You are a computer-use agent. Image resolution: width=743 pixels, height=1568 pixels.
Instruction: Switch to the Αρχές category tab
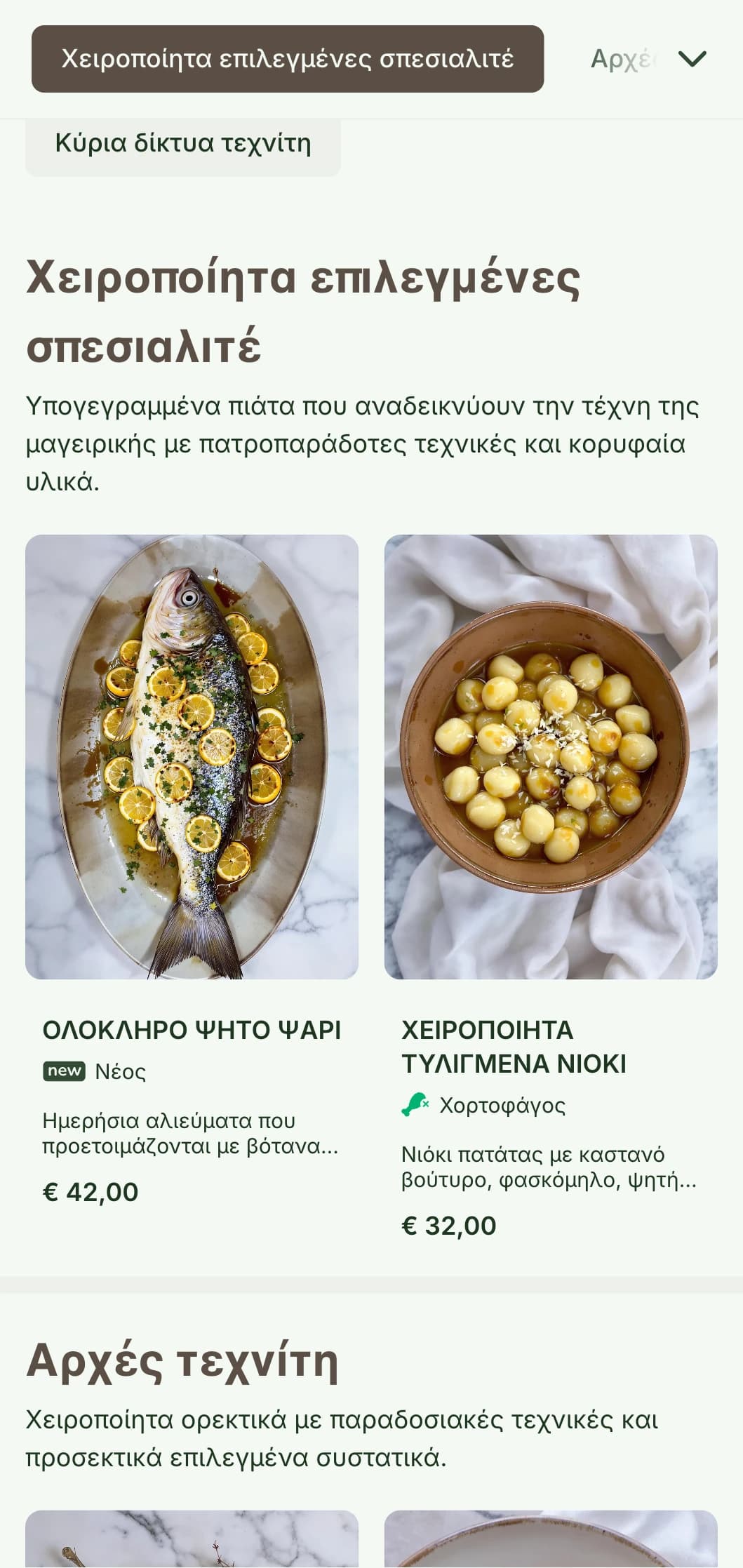click(622, 59)
